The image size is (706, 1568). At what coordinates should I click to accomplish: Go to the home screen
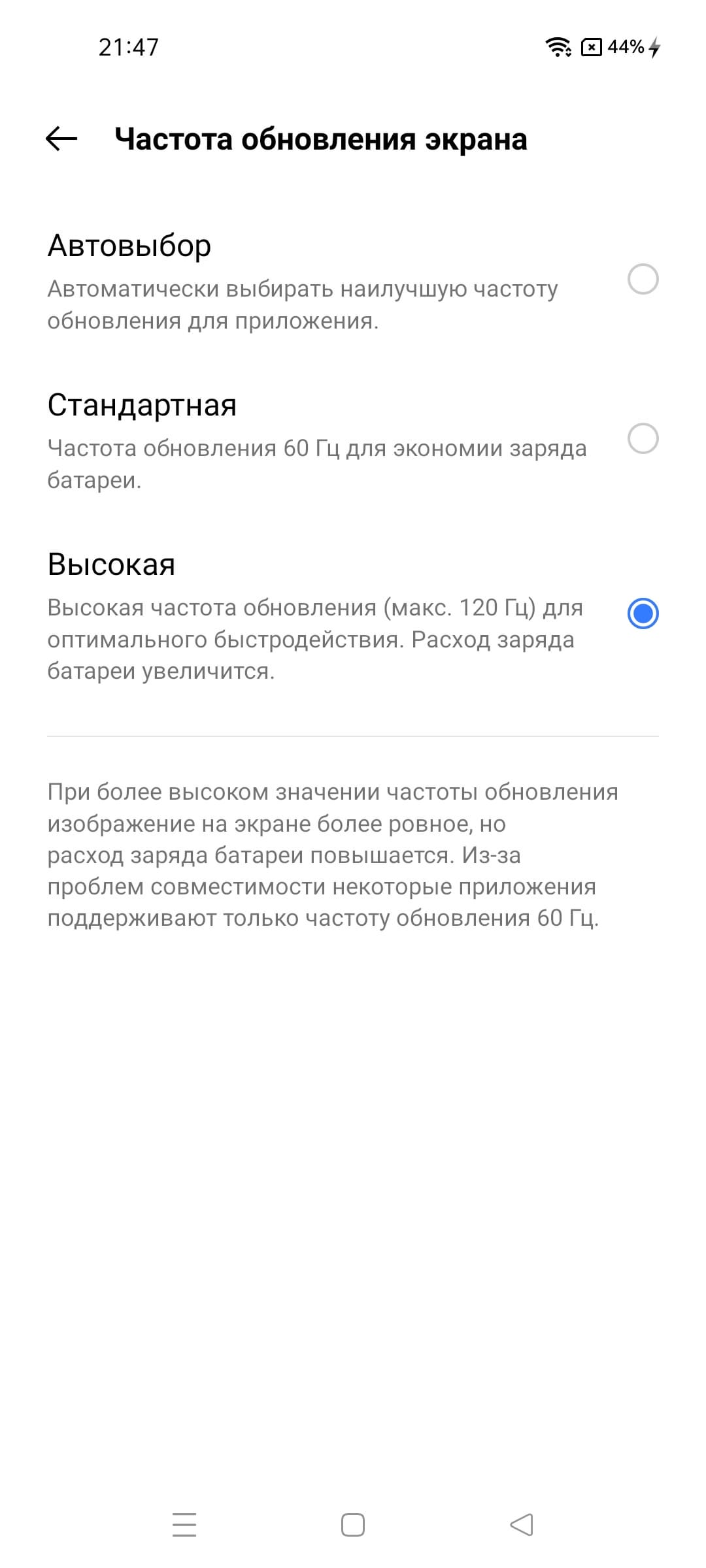pos(353,1525)
